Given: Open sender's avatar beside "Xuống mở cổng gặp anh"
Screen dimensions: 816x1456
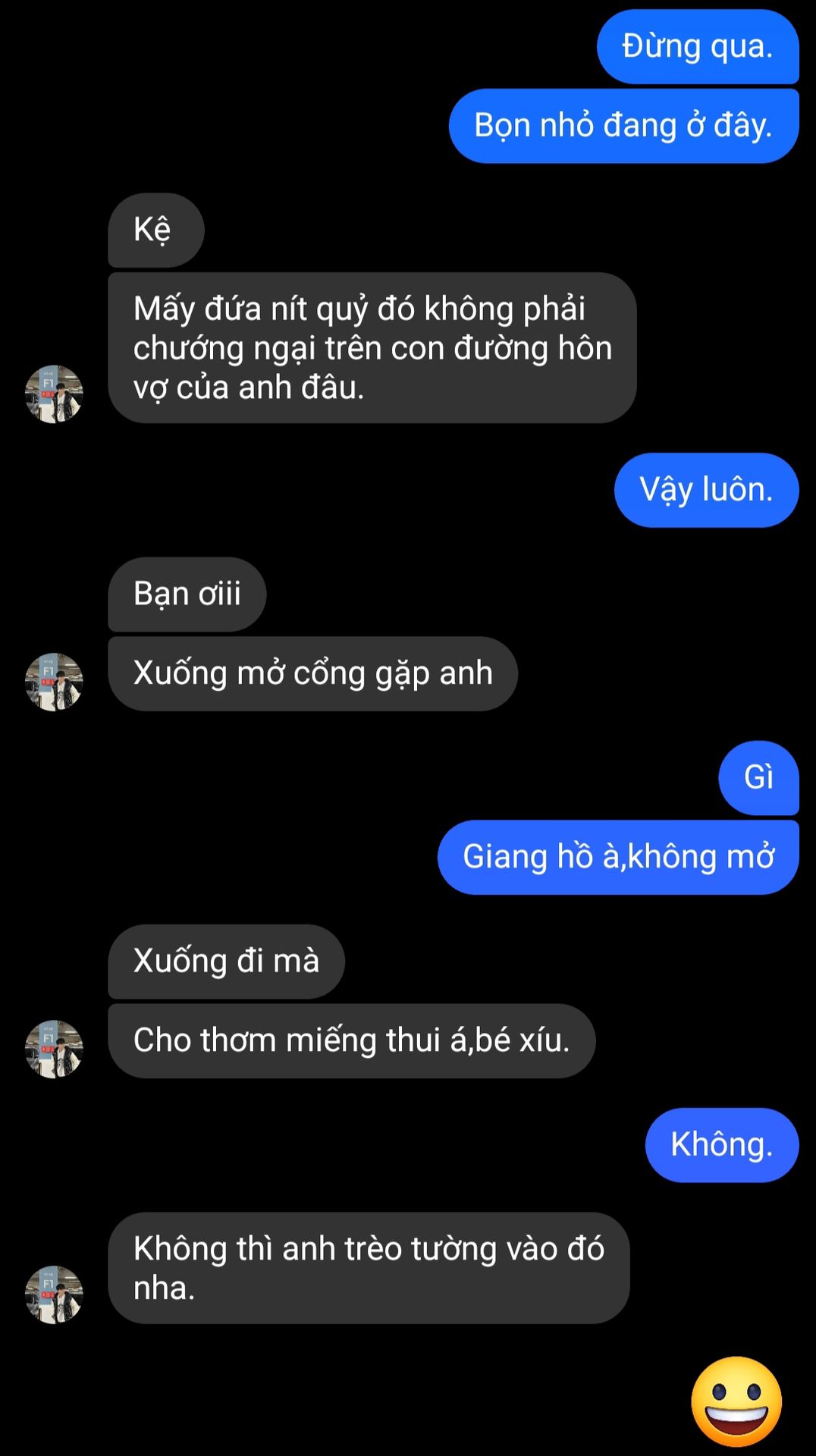Looking at the screenshot, I should click(x=54, y=682).
